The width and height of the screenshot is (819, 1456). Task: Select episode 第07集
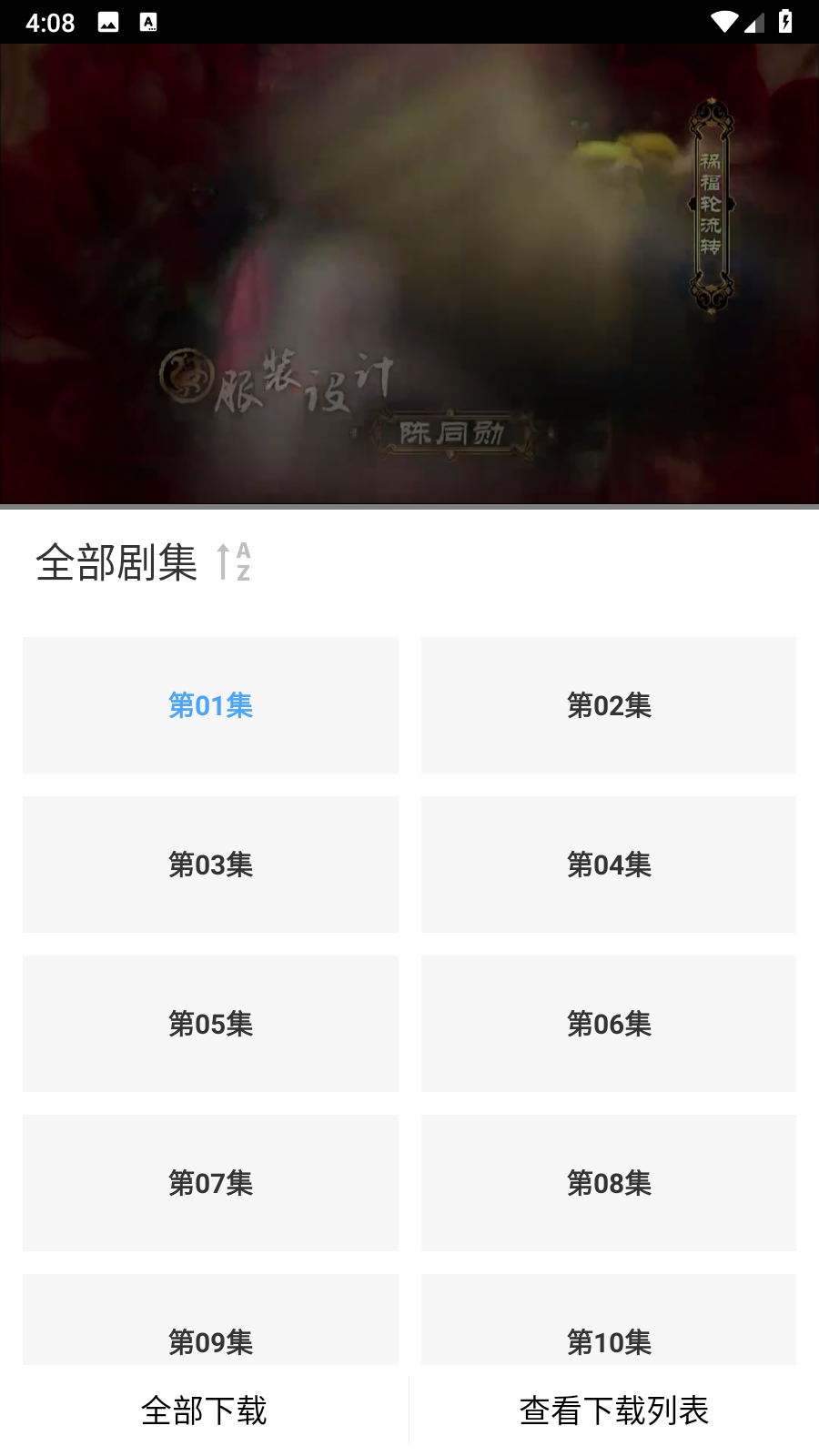[x=210, y=1183]
